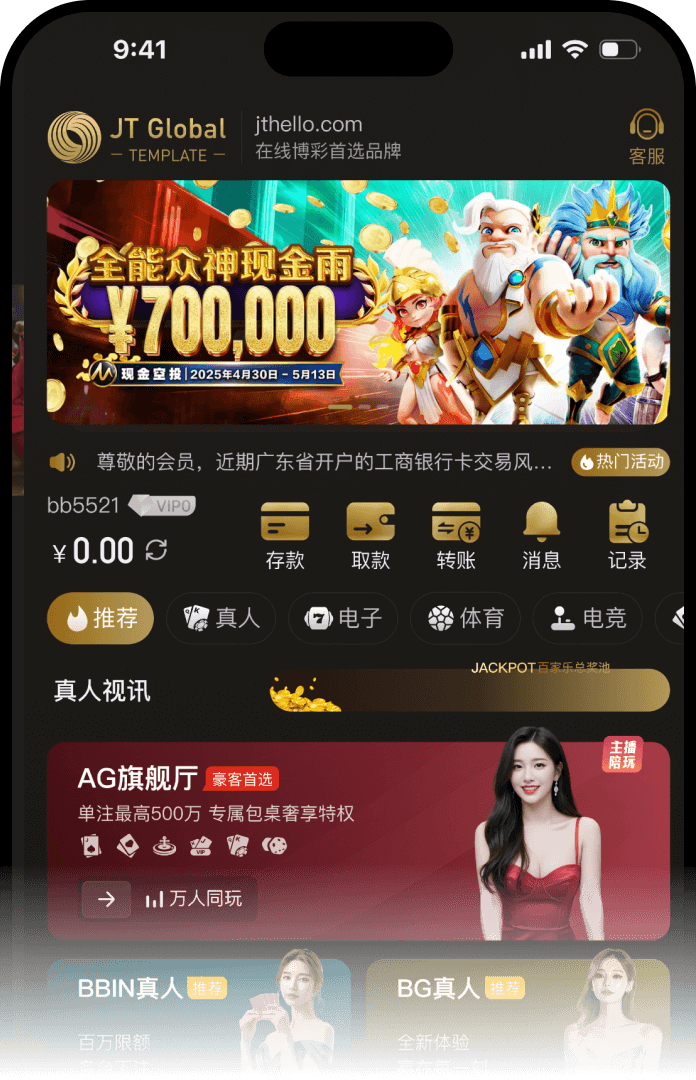696x1080 pixels.
Task: Switch to the 体育 sports tab
Action: click(x=465, y=618)
